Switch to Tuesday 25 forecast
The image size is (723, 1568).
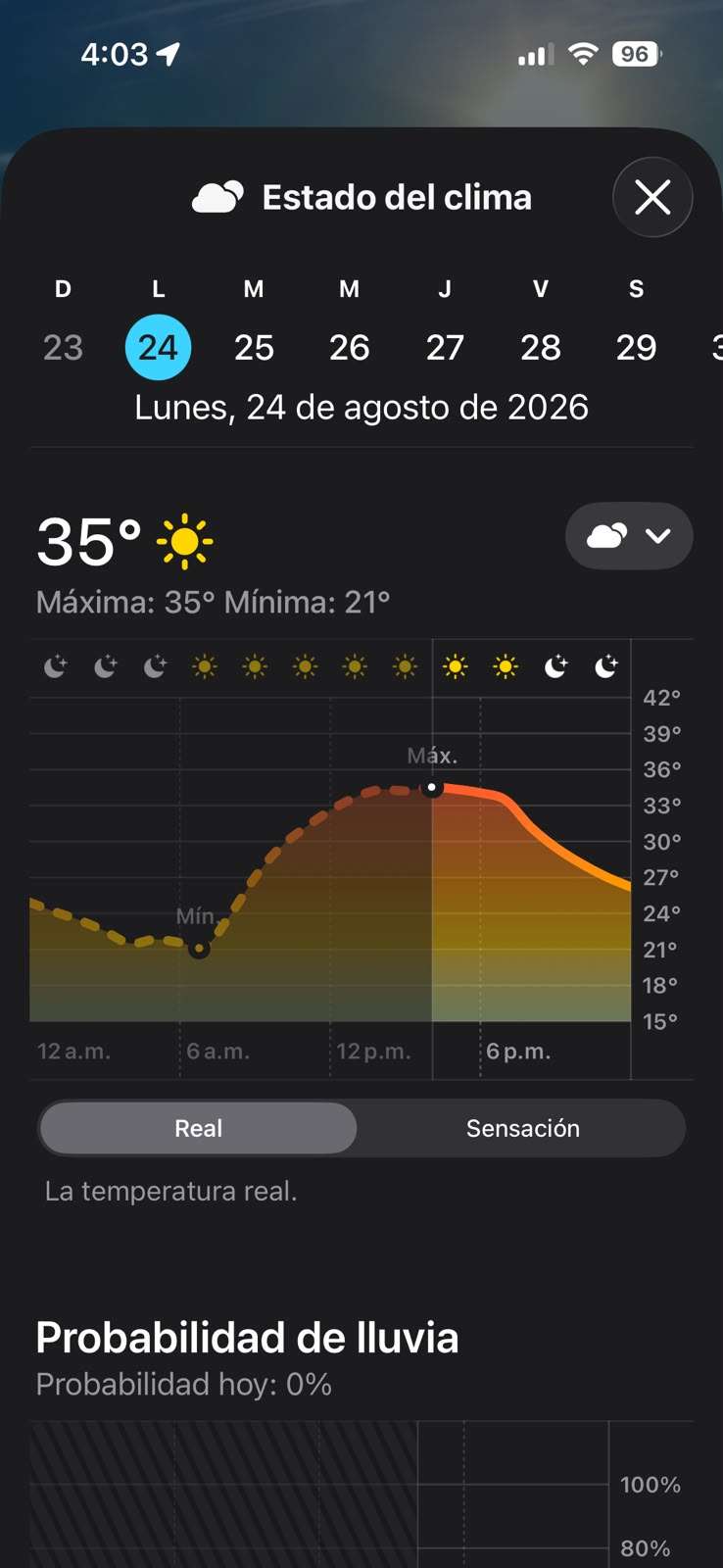pyautogui.click(x=254, y=347)
